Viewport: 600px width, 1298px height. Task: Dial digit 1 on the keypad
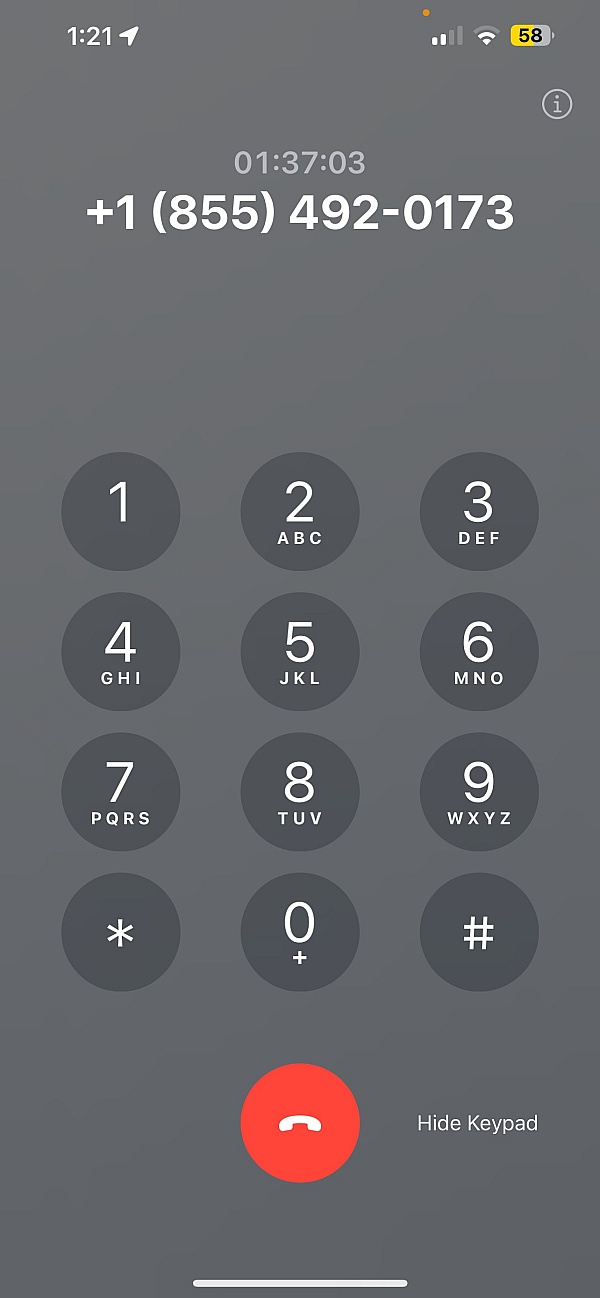(121, 511)
